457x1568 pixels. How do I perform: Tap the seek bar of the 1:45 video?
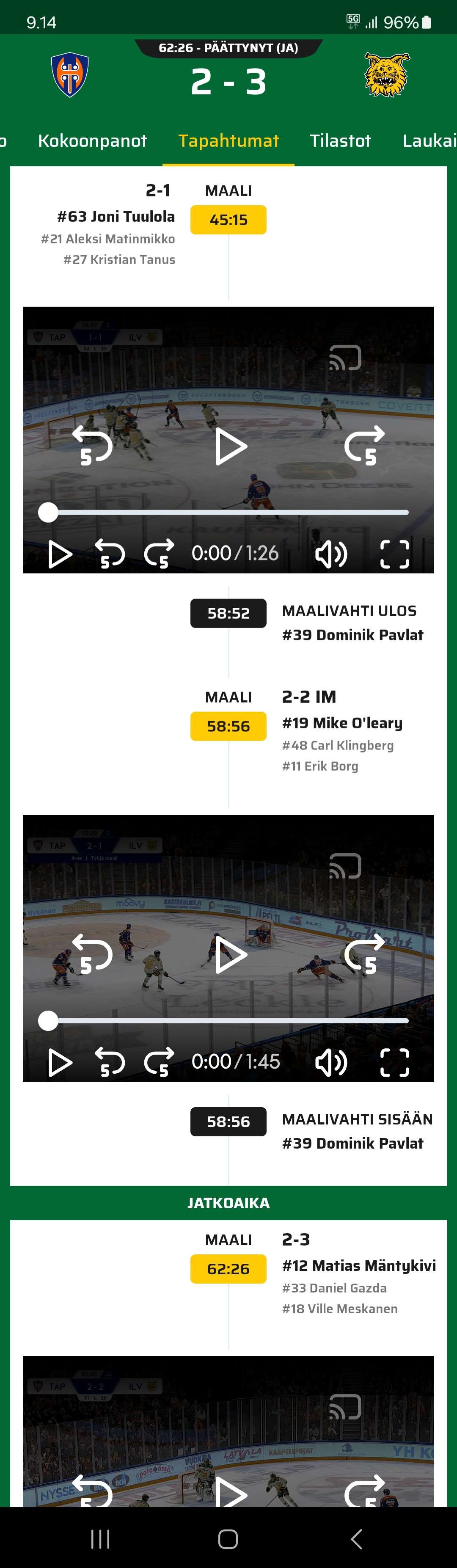228,1021
